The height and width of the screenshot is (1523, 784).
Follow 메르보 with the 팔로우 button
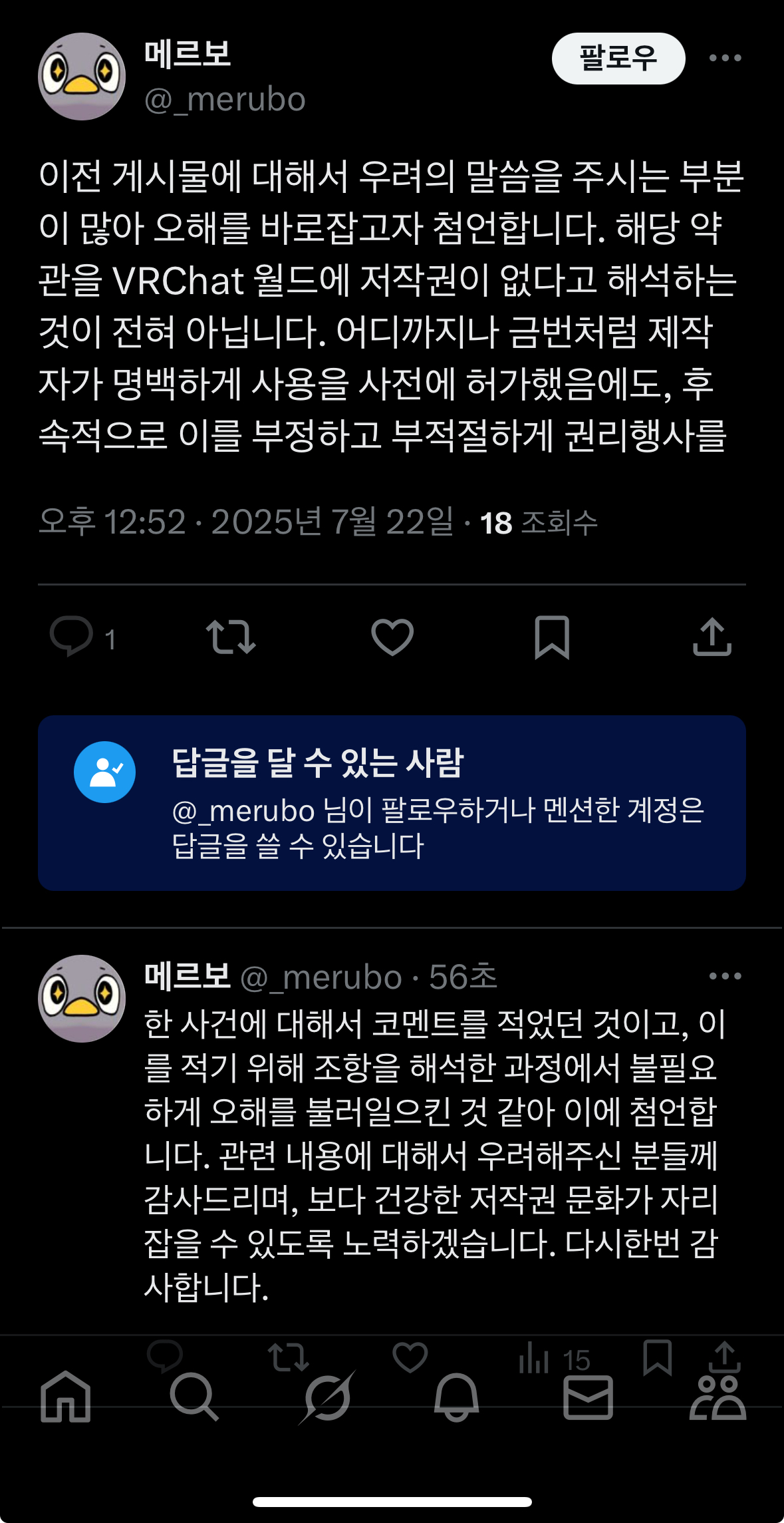click(618, 59)
